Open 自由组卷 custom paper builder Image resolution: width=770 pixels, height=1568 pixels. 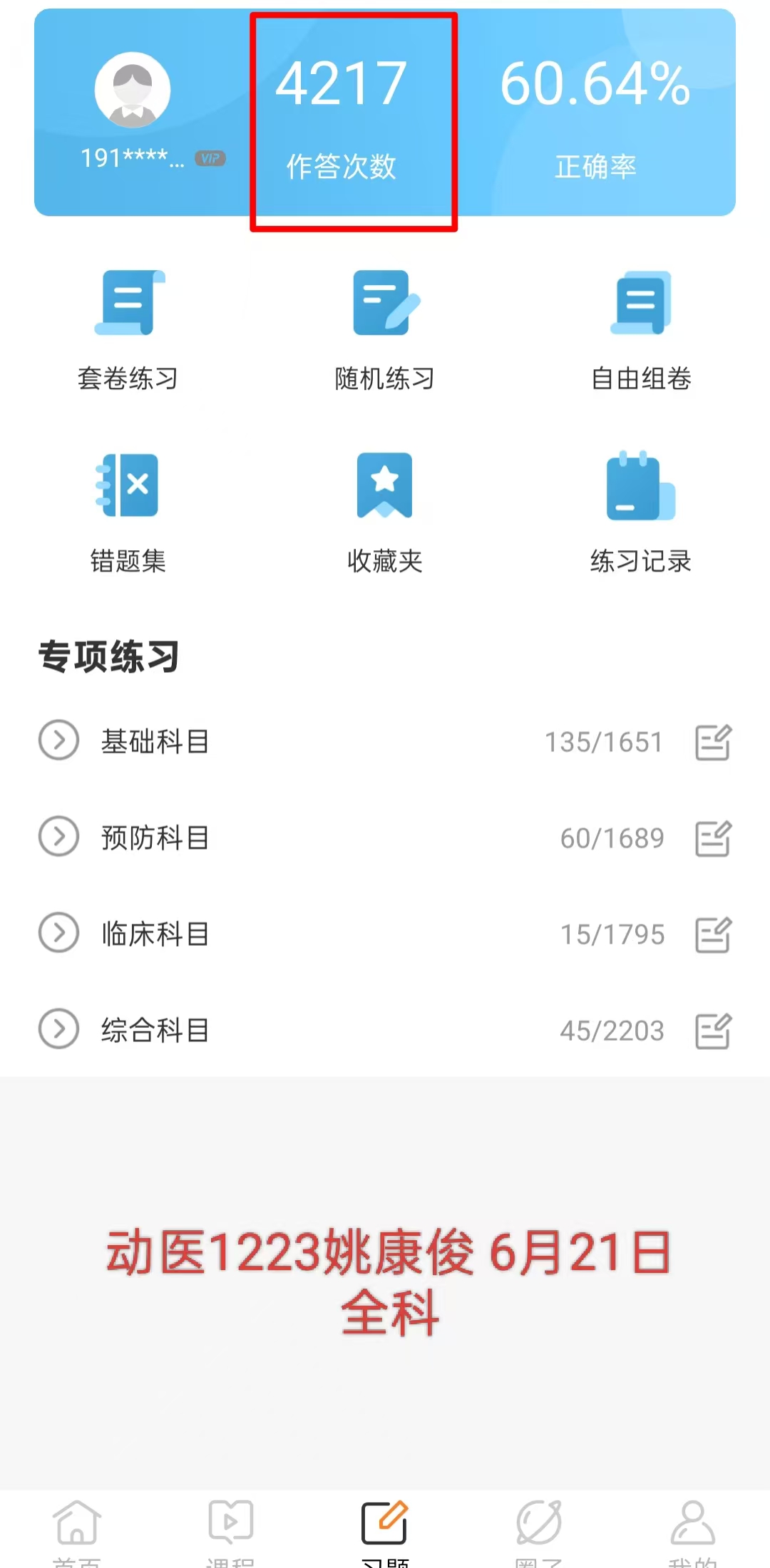pos(641,328)
